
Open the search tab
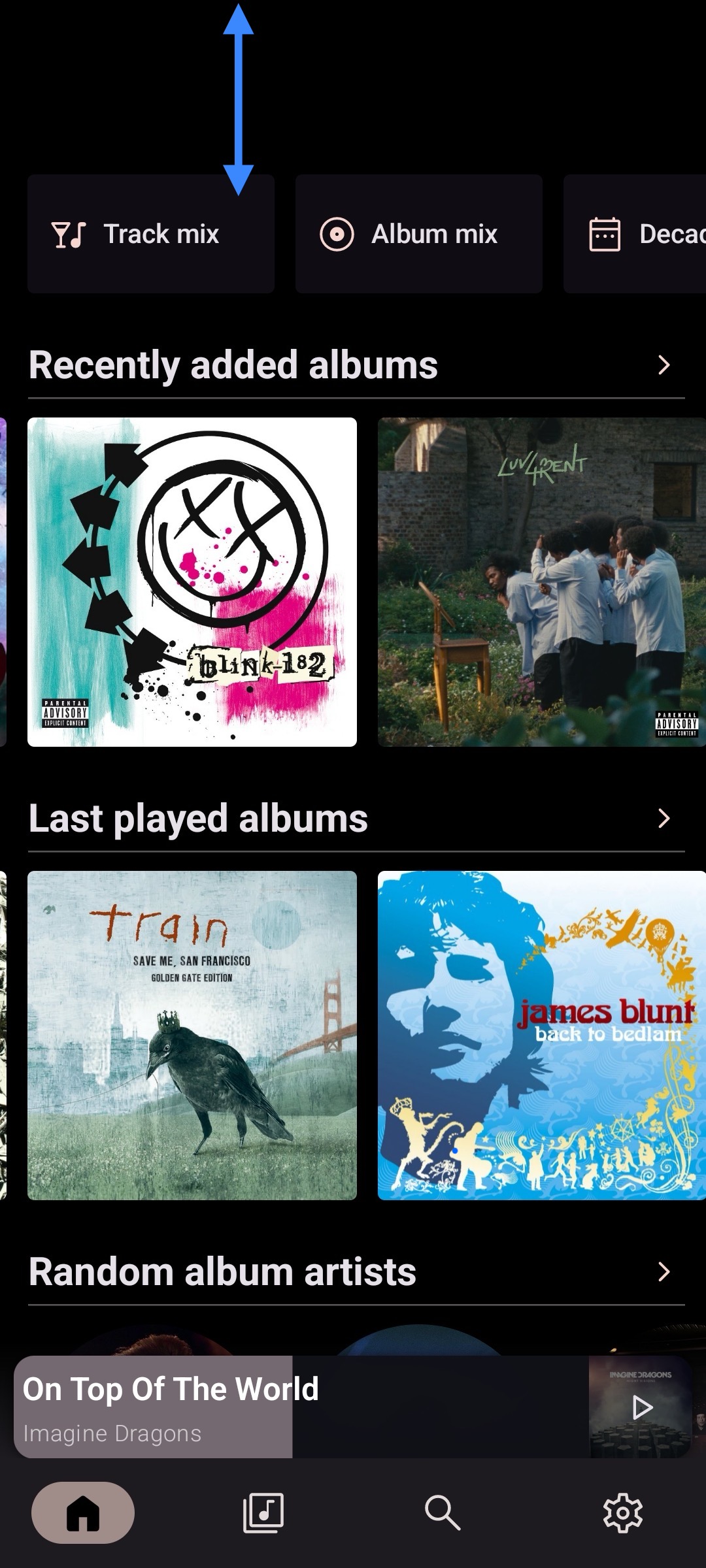pos(443,1513)
